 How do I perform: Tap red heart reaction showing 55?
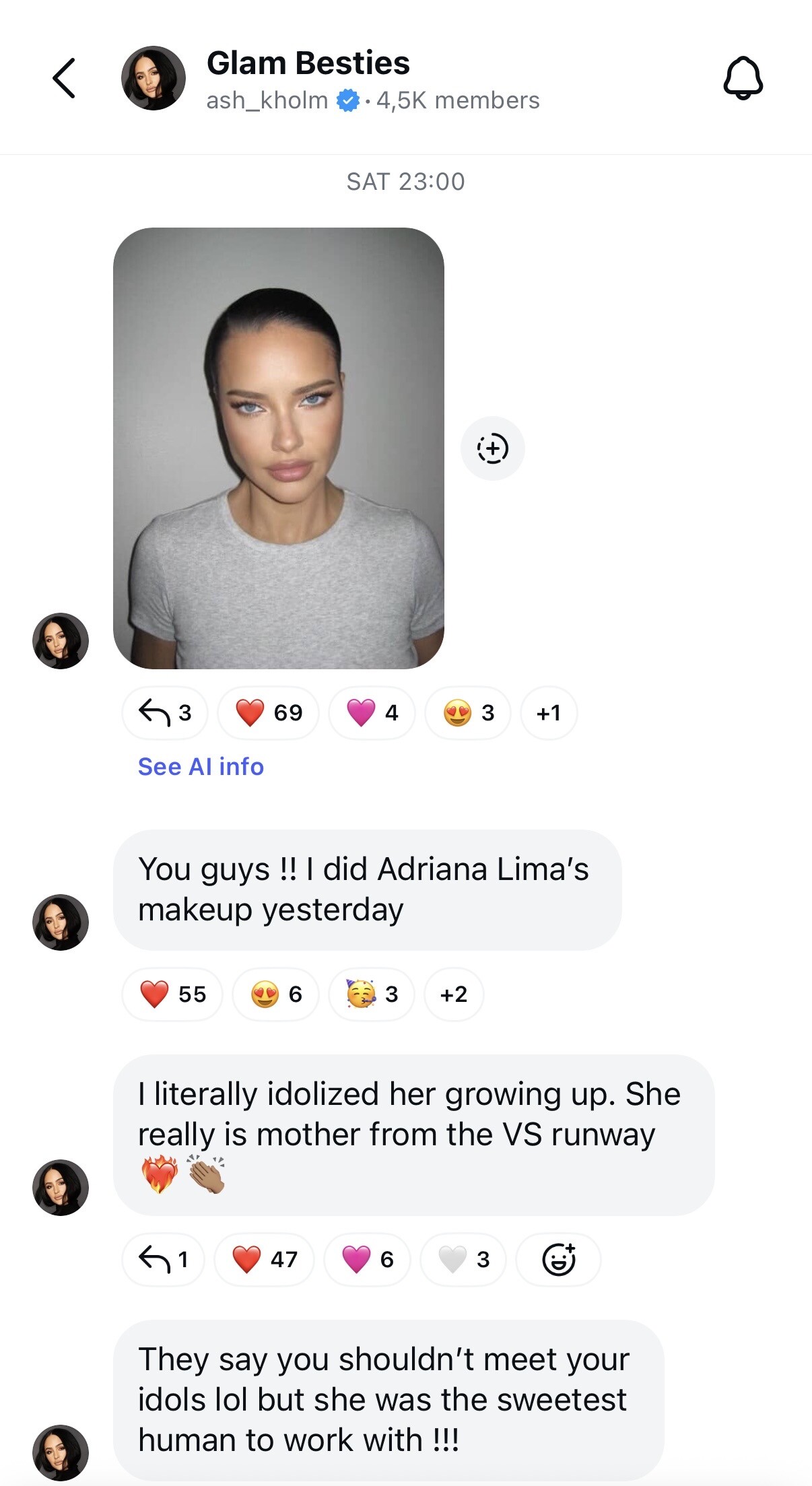click(172, 994)
